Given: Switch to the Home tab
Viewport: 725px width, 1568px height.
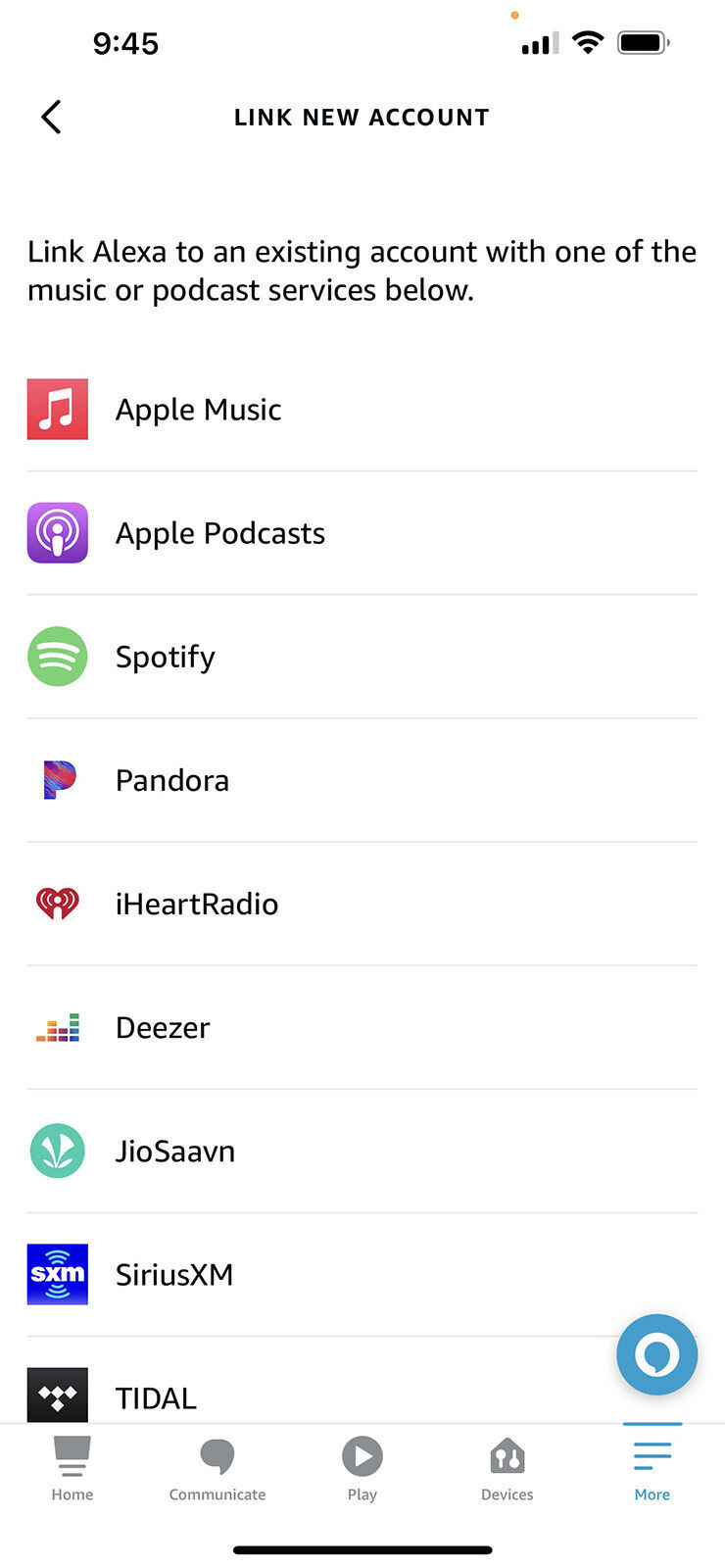Looking at the screenshot, I should (72, 1468).
